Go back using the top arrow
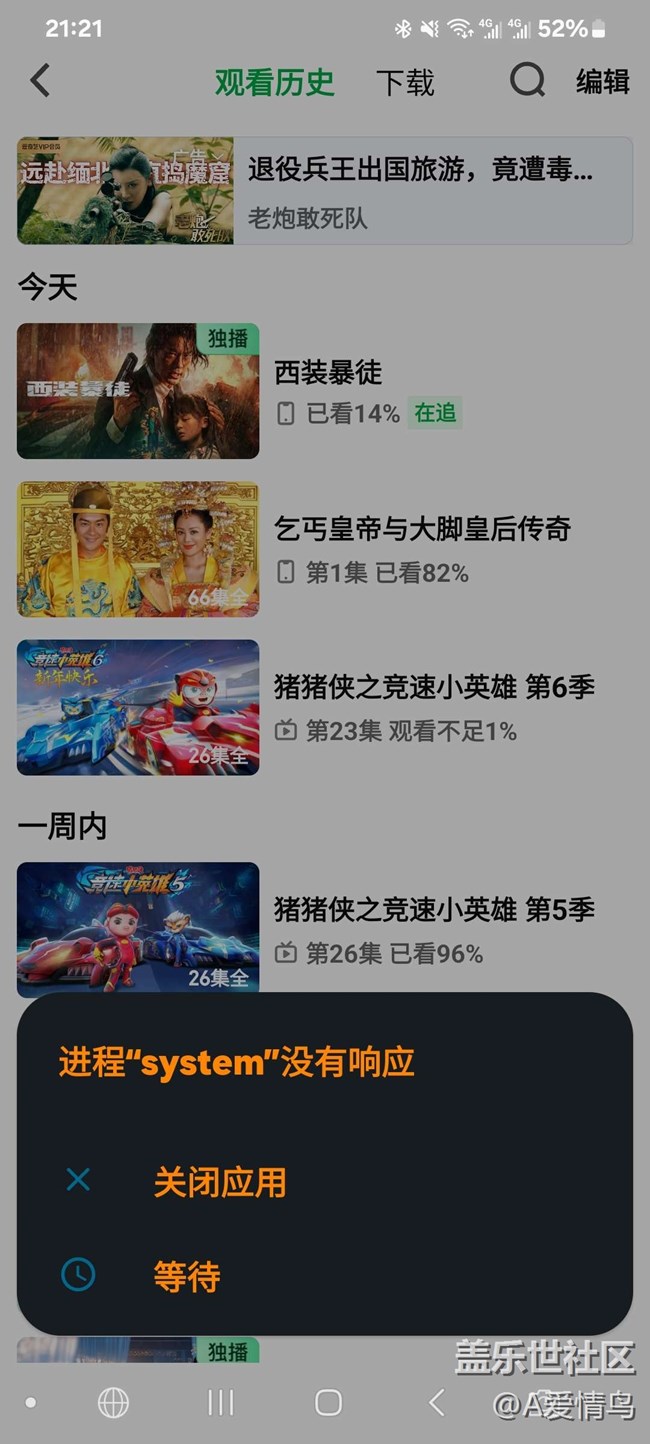Image resolution: width=650 pixels, height=1444 pixels. click(40, 81)
